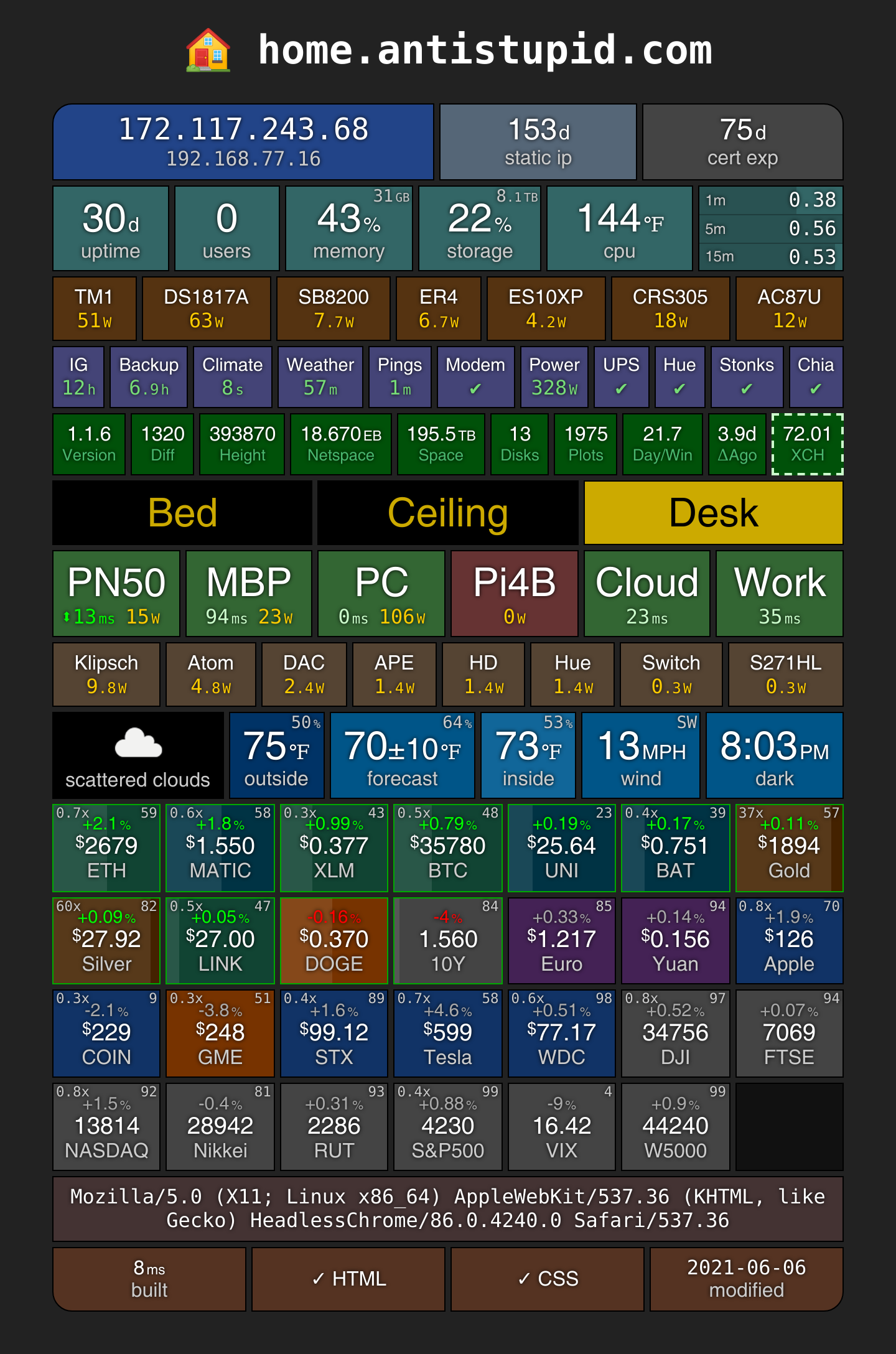Open the BTC price tile
The height and width of the screenshot is (1354, 896).
point(448,848)
